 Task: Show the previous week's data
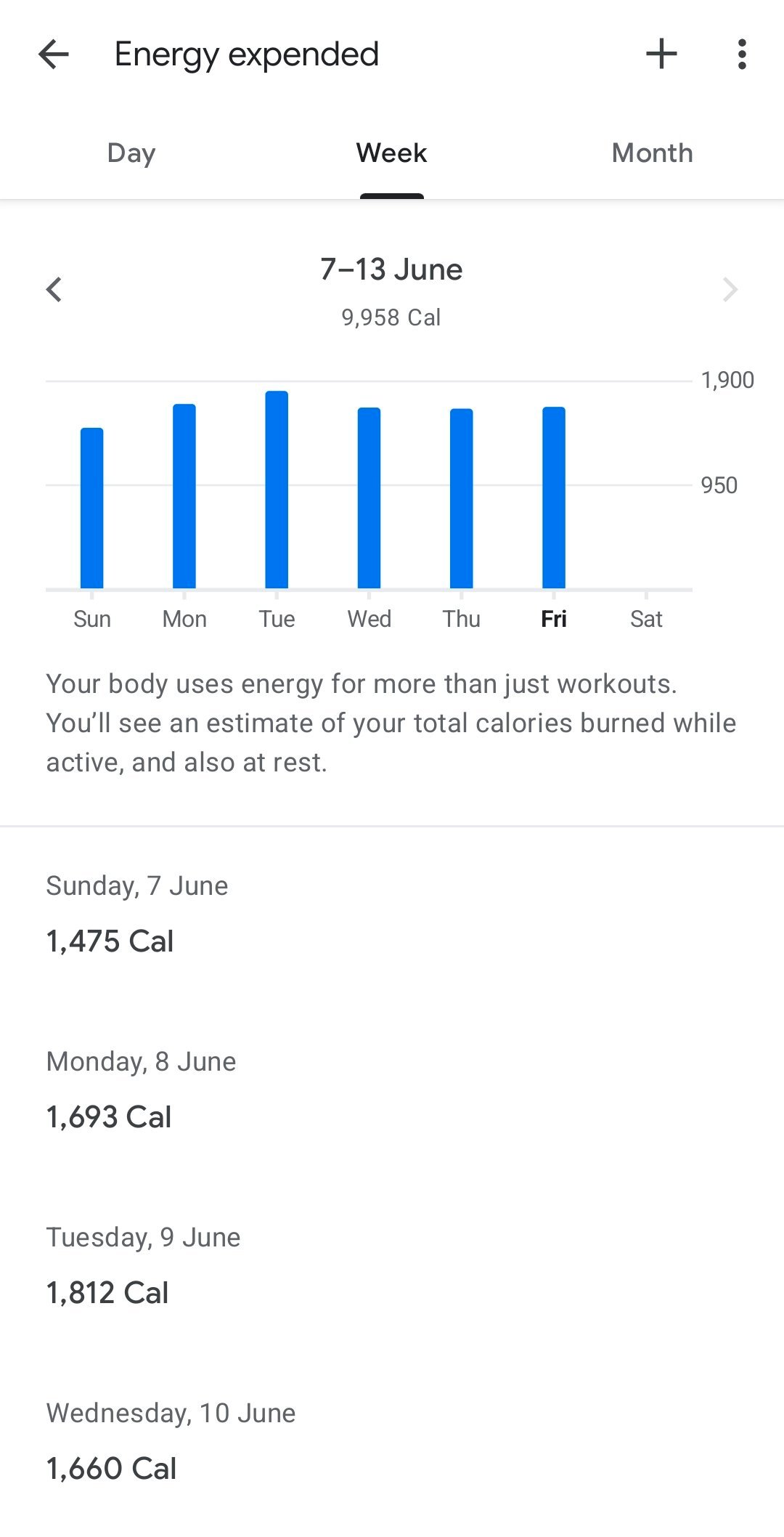click(x=54, y=289)
